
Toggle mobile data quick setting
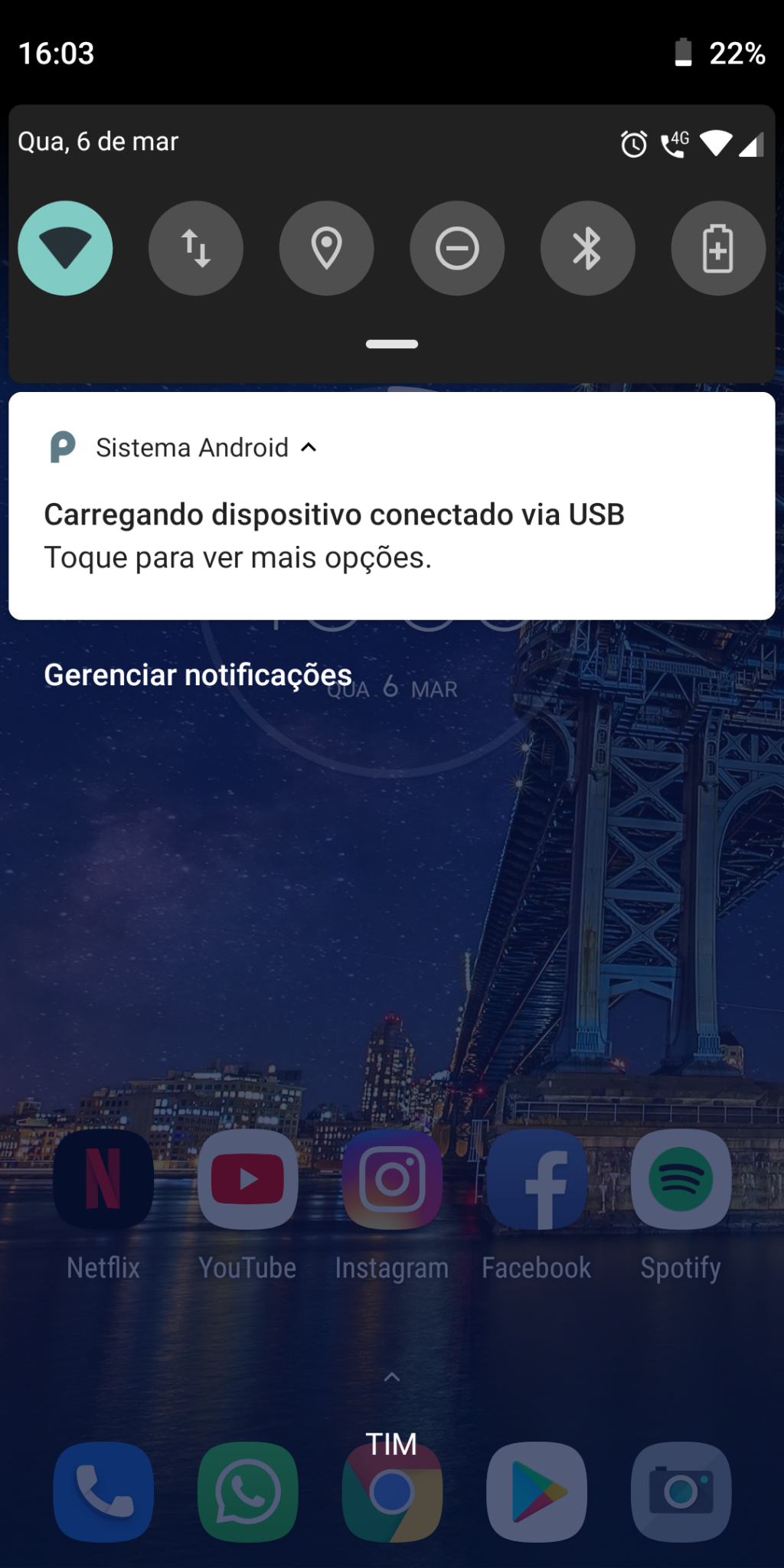196,248
